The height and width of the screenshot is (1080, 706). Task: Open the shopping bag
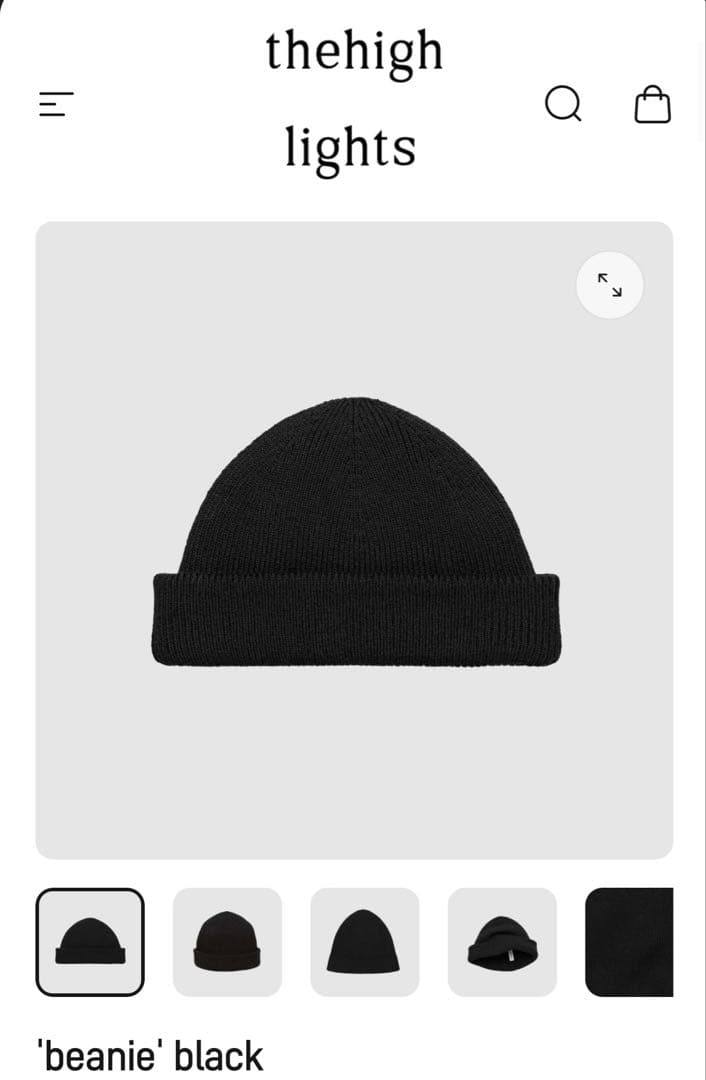click(653, 103)
